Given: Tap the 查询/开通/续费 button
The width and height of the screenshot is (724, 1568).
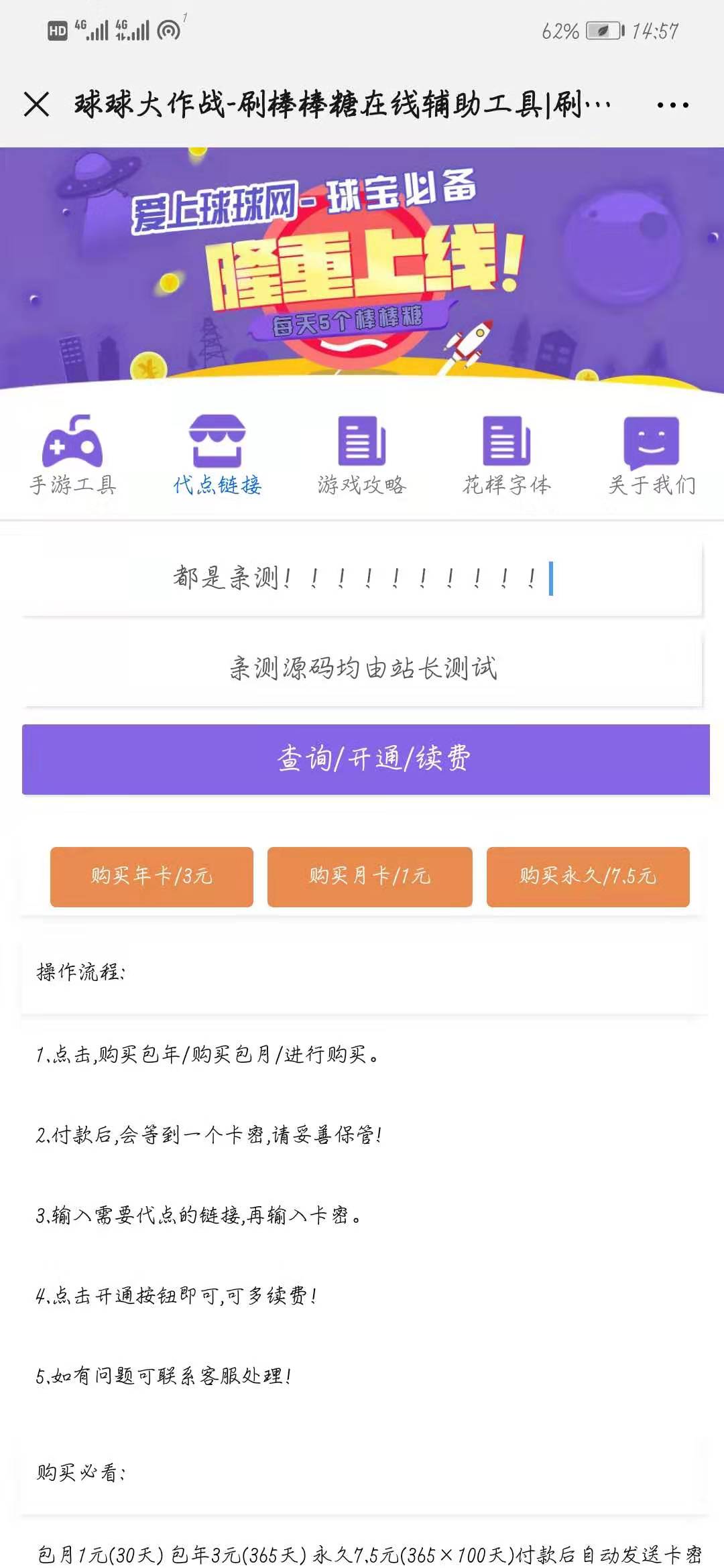Looking at the screenshot, I should pyautogui.click(x=366, y=759).
